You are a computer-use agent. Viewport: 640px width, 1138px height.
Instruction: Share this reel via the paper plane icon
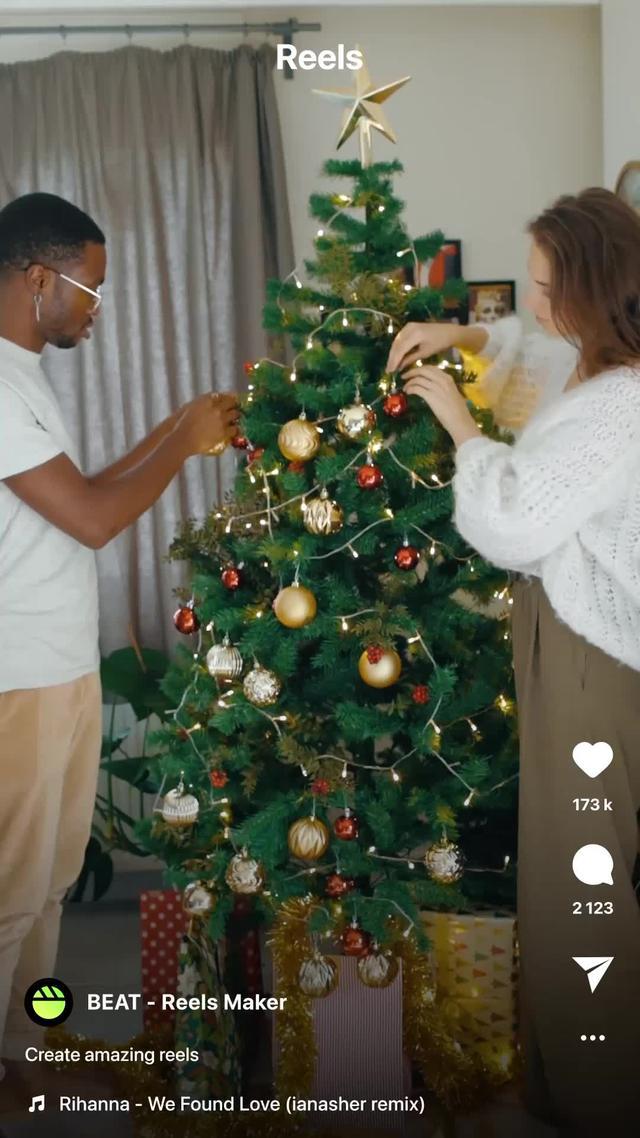(592, 973)
